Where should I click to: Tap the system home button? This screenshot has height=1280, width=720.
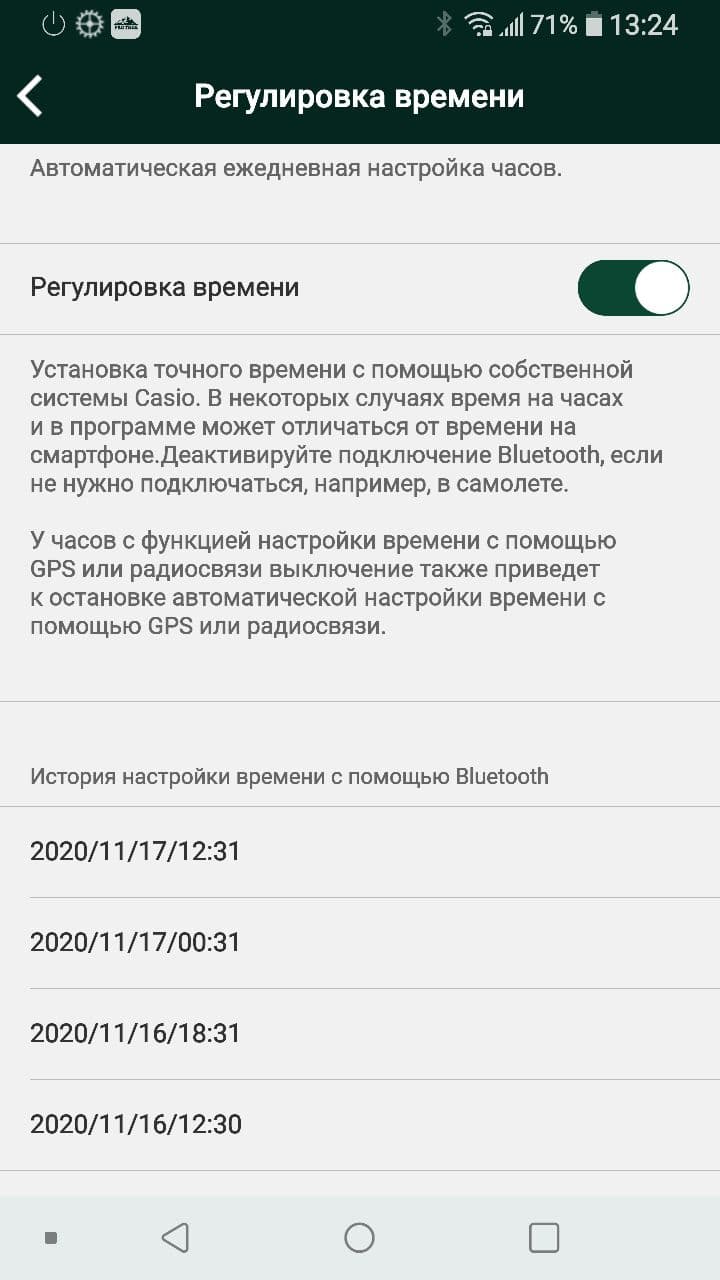coord(359,1238)
